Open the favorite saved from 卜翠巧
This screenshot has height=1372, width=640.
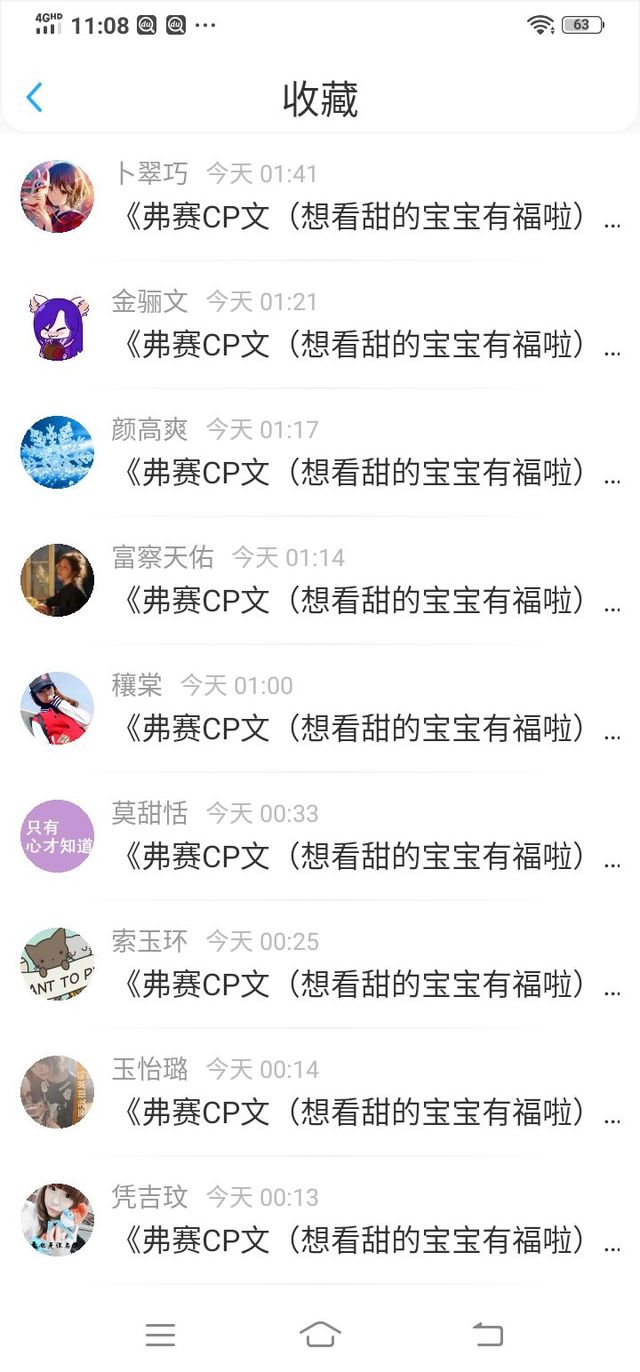pos(365,217)
